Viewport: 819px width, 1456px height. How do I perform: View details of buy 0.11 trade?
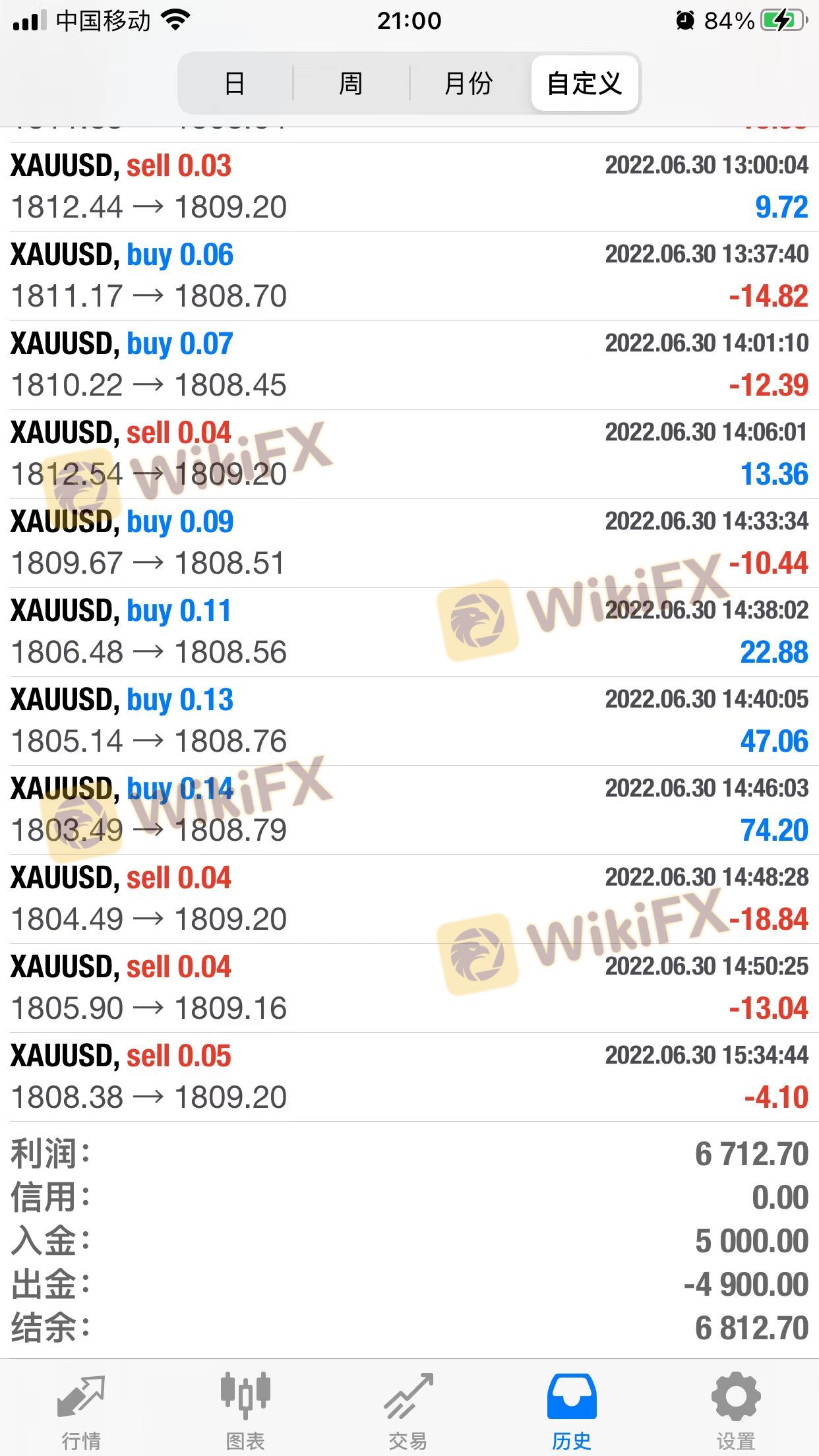(409, 632)
